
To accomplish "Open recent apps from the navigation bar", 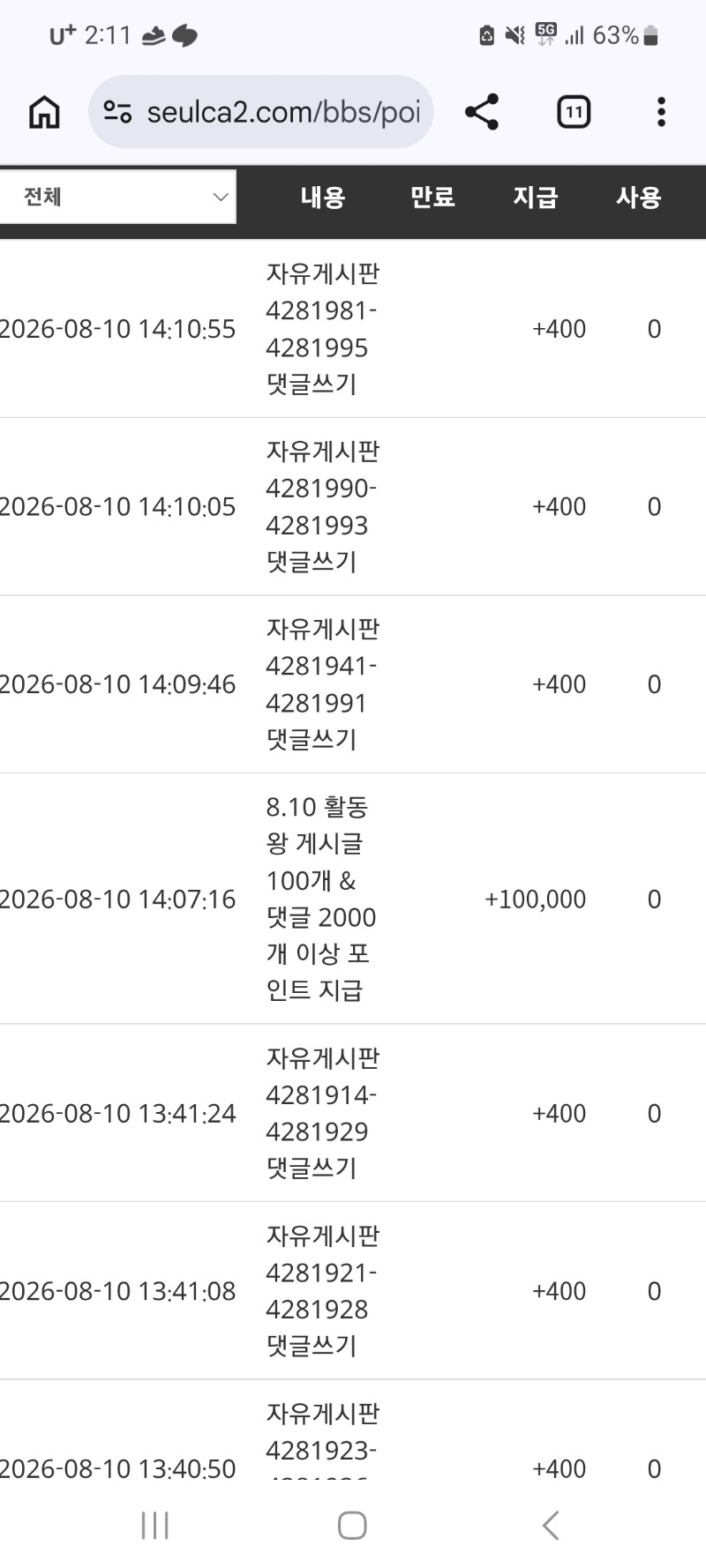I will pos(155,1525).
